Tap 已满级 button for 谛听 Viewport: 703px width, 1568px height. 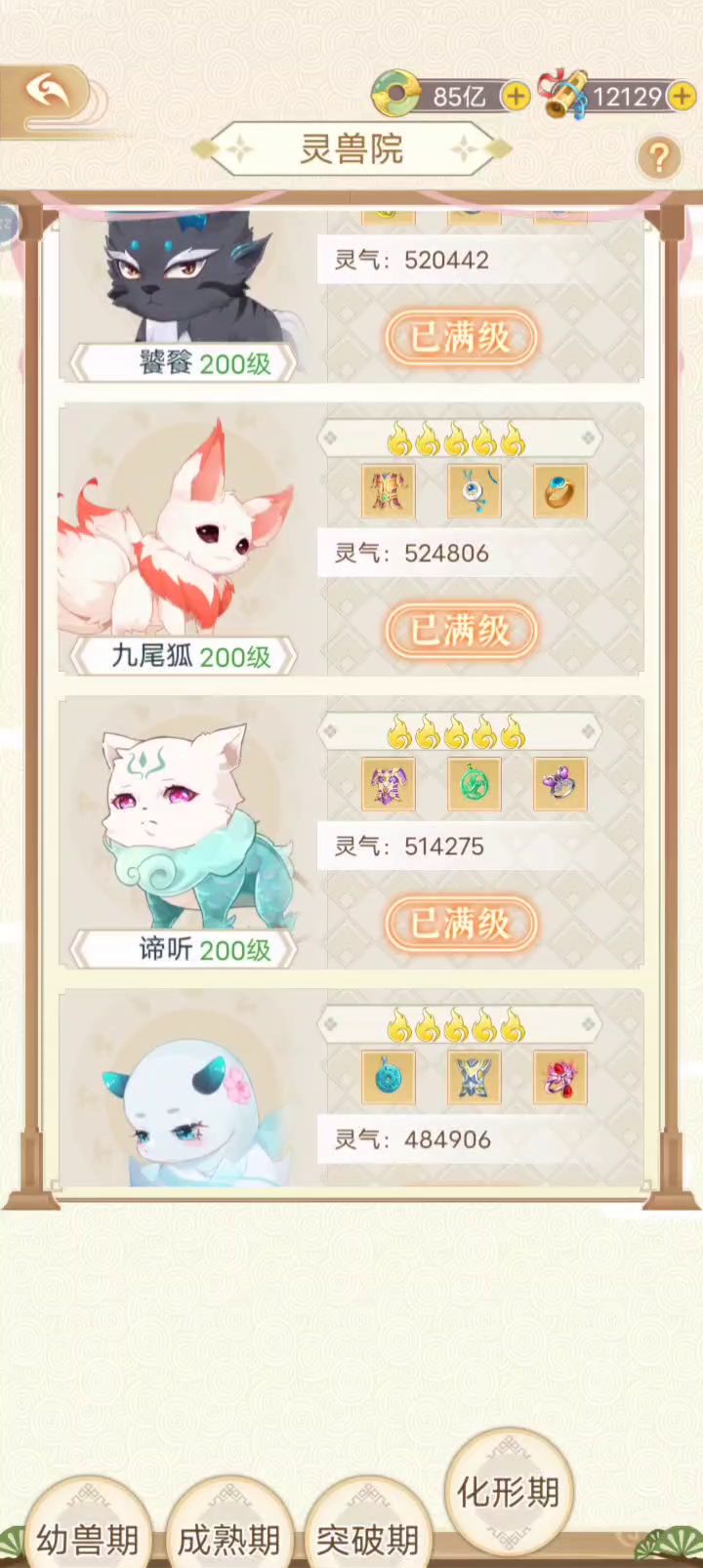click(461, 923)
